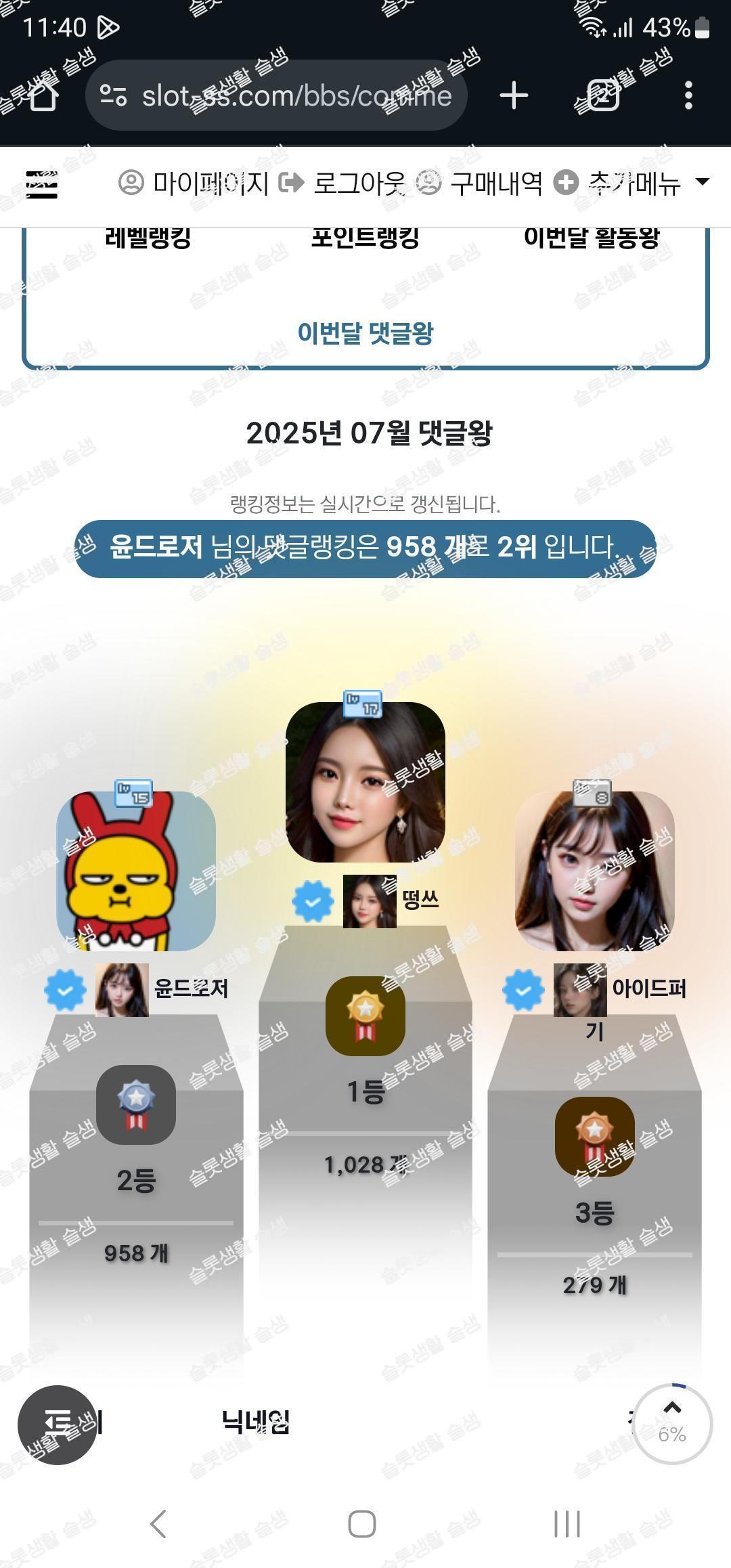Open the browser home page
The width and height of the screenshot is (731, 1568).
click(43, 95)
